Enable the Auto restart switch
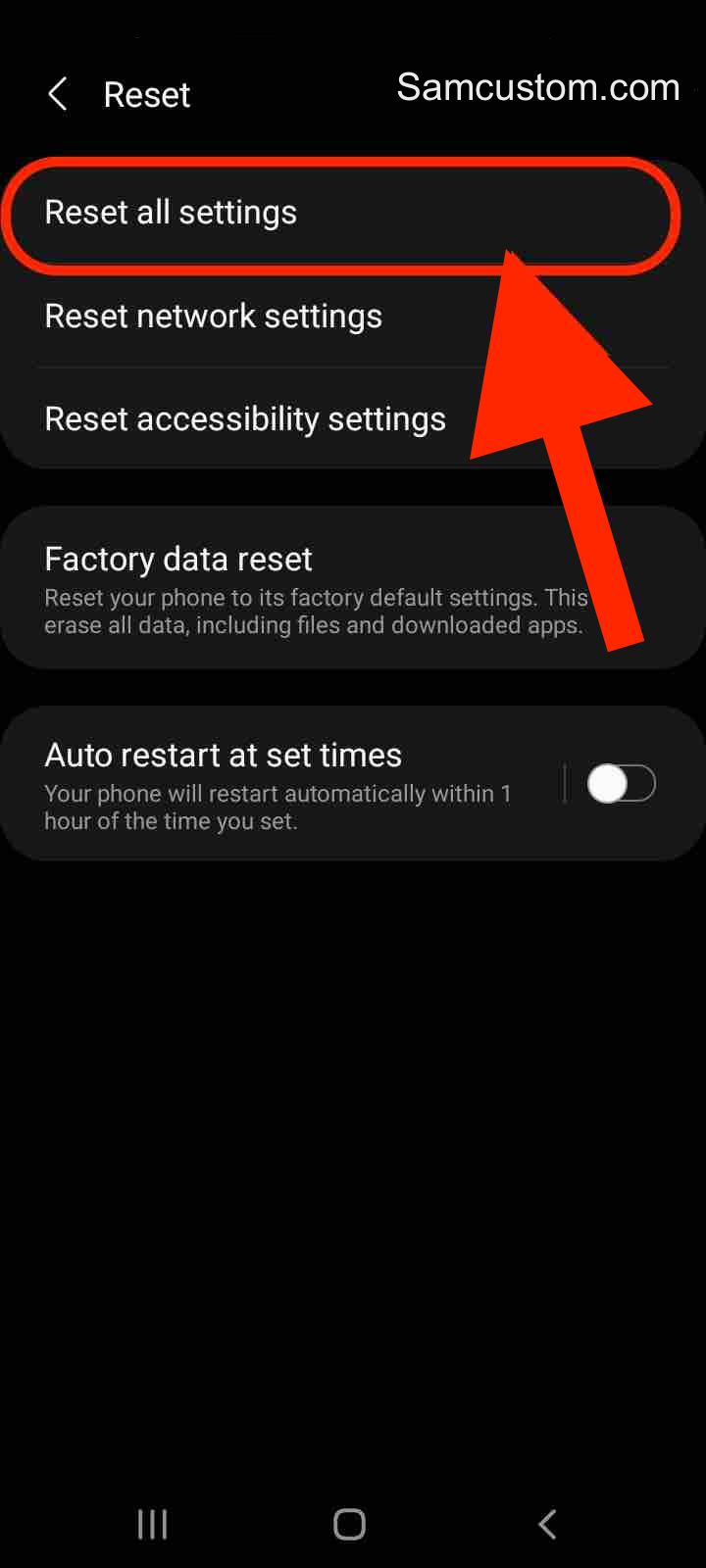Image resolution: width=706 pixels, height=1568 pixels. 621,784
